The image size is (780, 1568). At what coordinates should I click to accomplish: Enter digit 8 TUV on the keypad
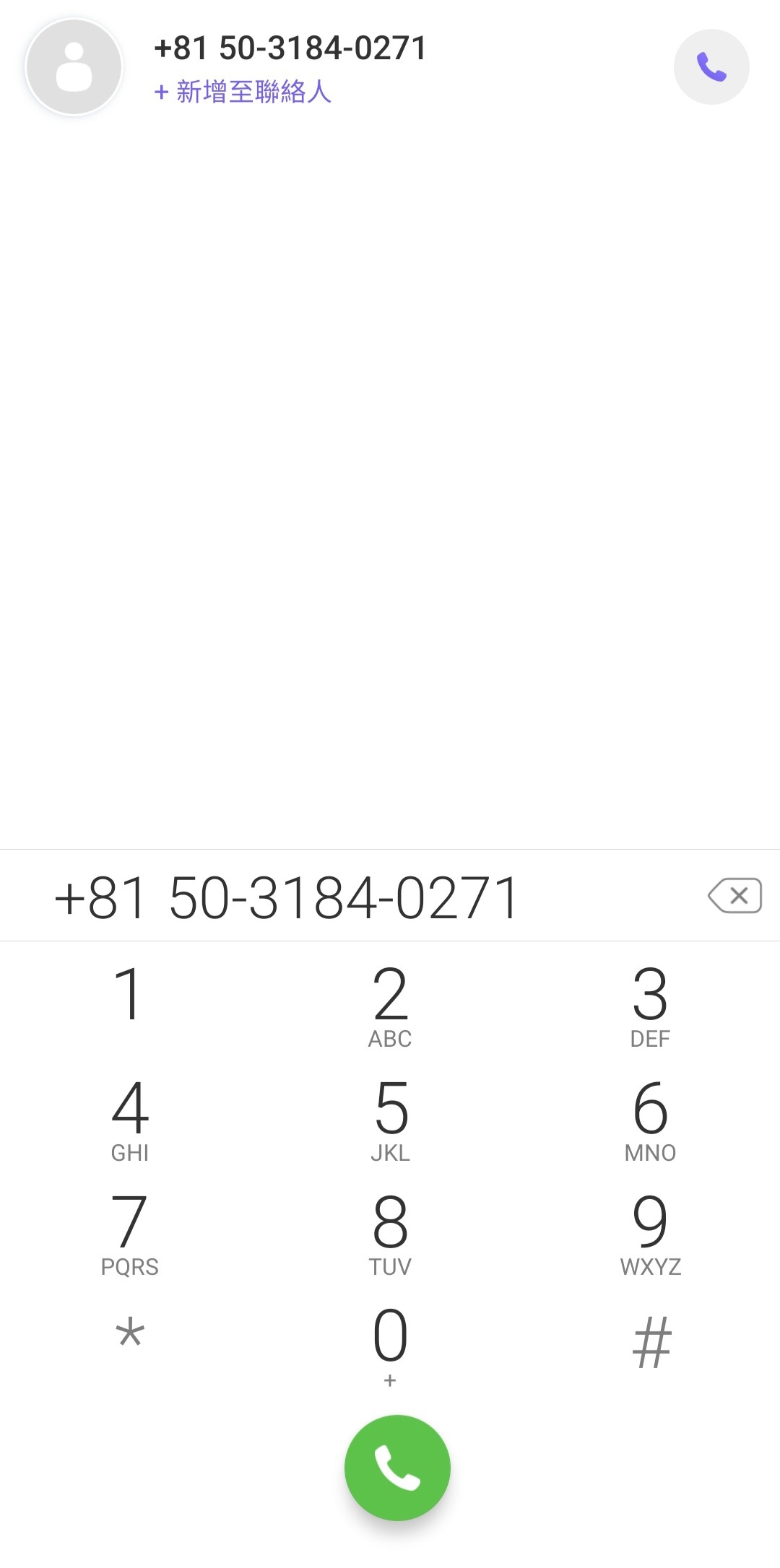(x=390, y=1234)
